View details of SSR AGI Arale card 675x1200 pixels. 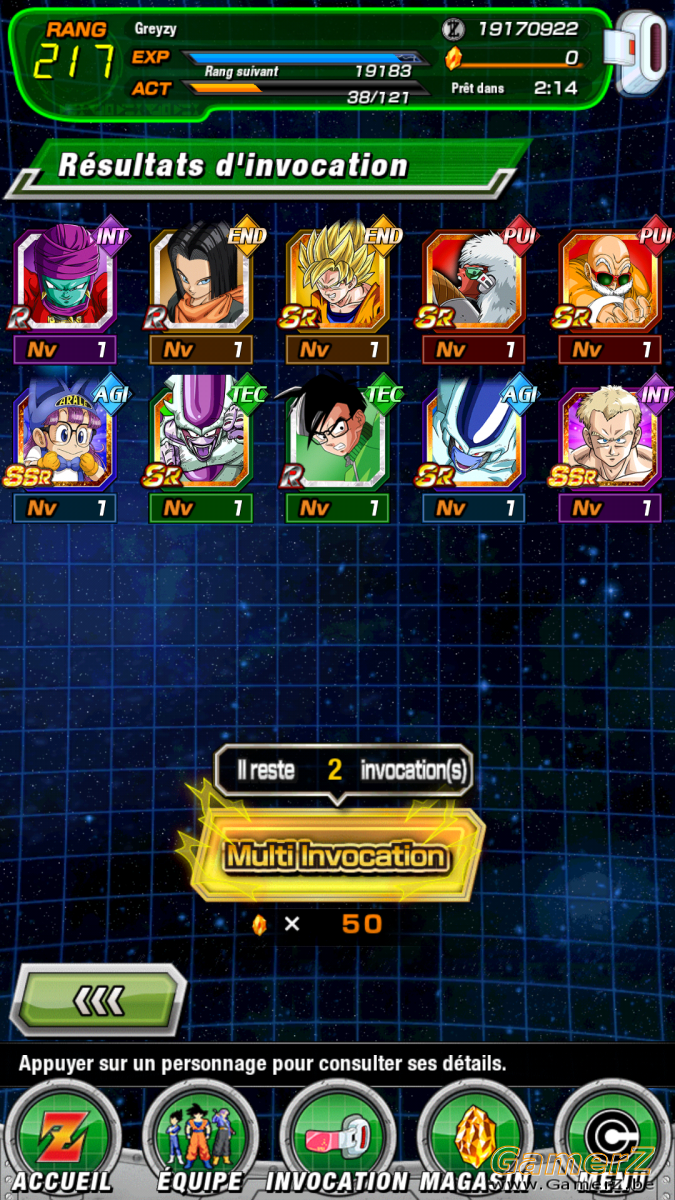click(65, 438)
